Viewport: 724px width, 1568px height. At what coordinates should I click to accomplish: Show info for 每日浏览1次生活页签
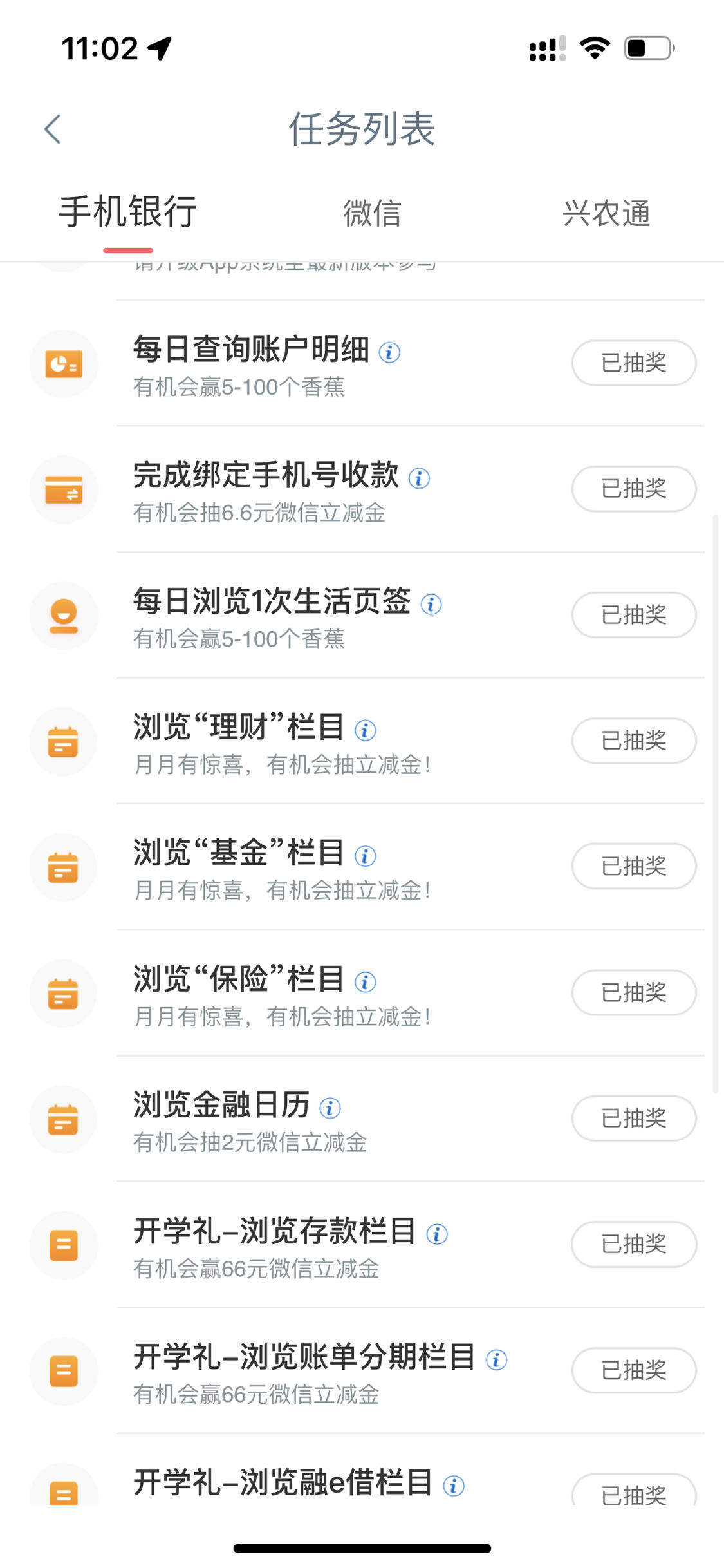coord(431,604)
